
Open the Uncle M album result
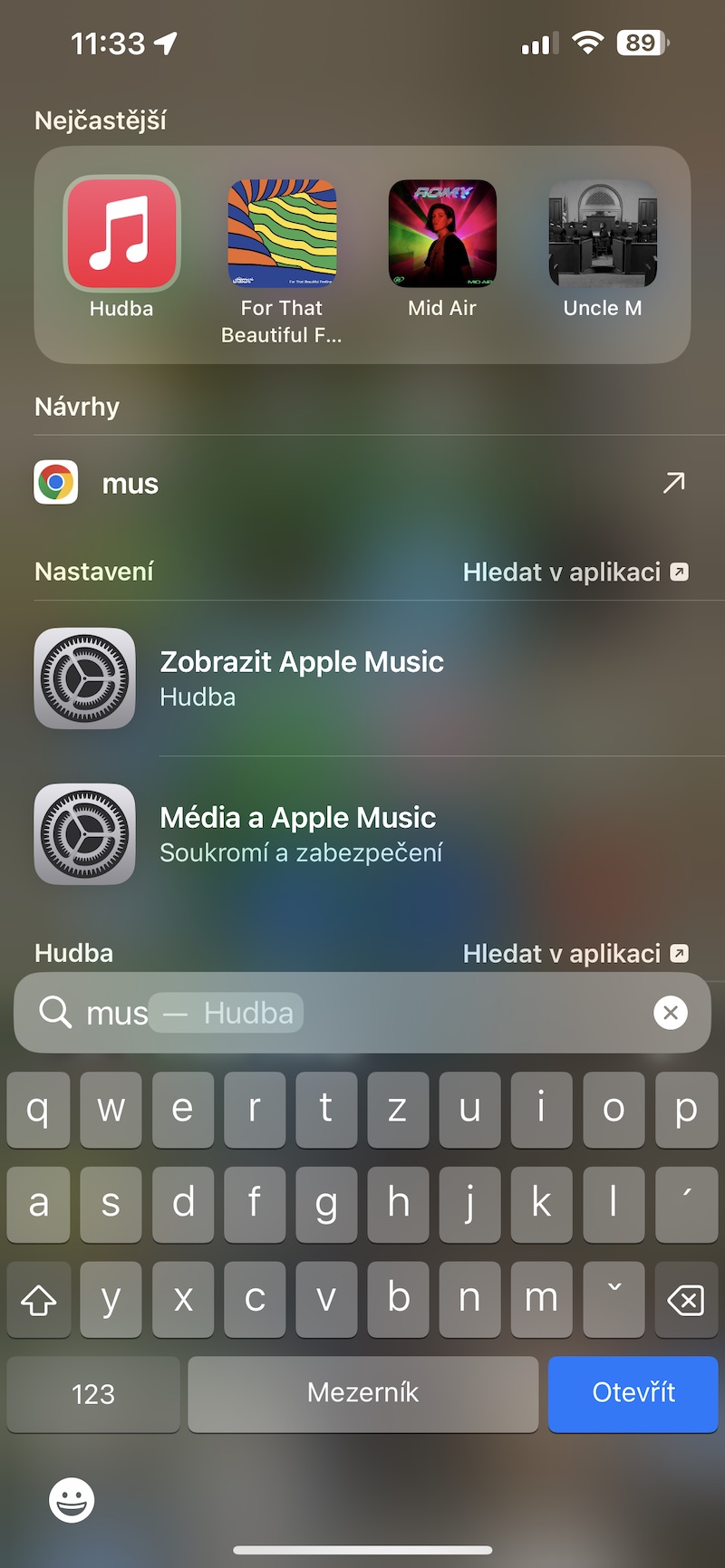603,234
